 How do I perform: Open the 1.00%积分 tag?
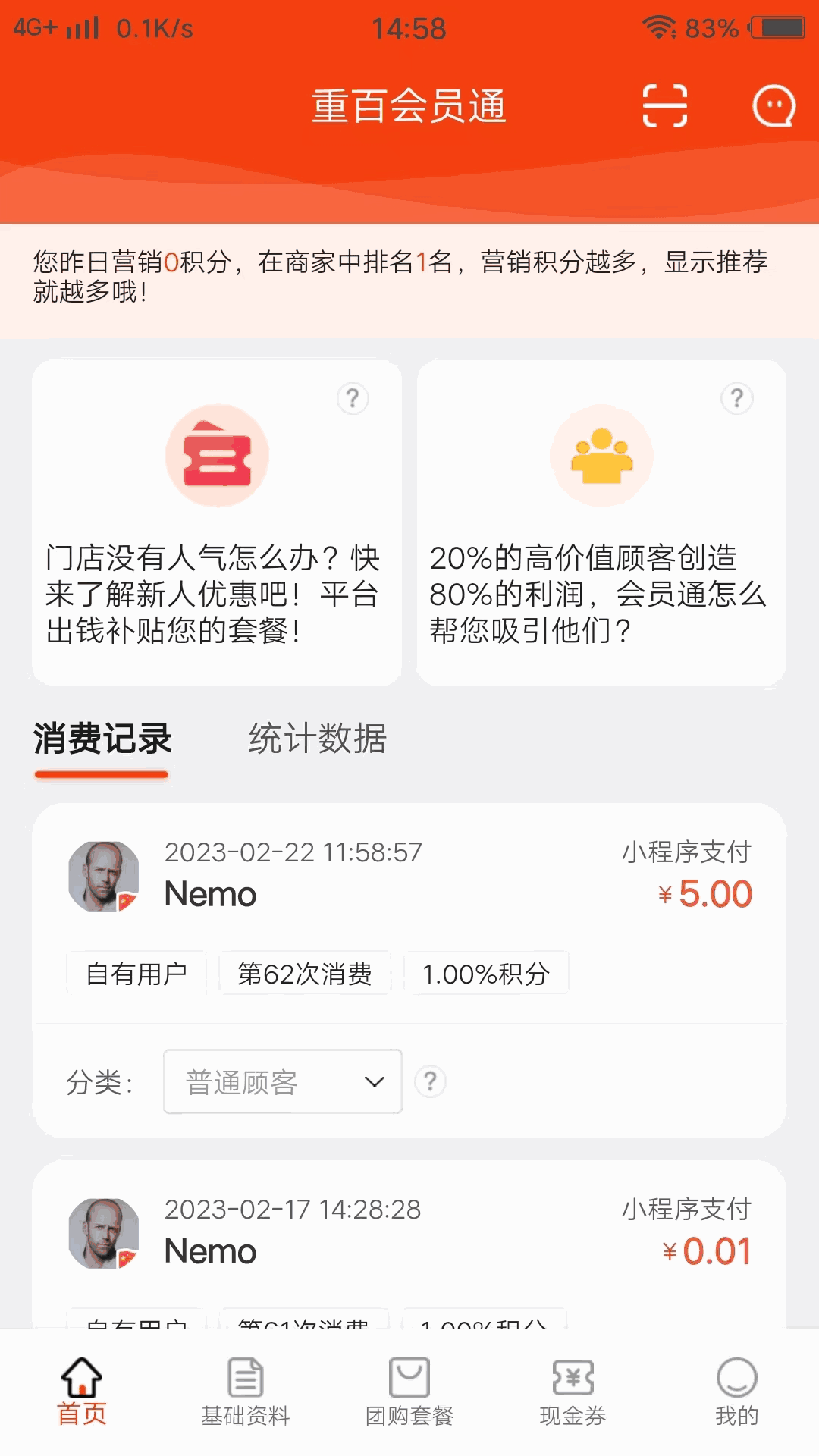[486, 974]
